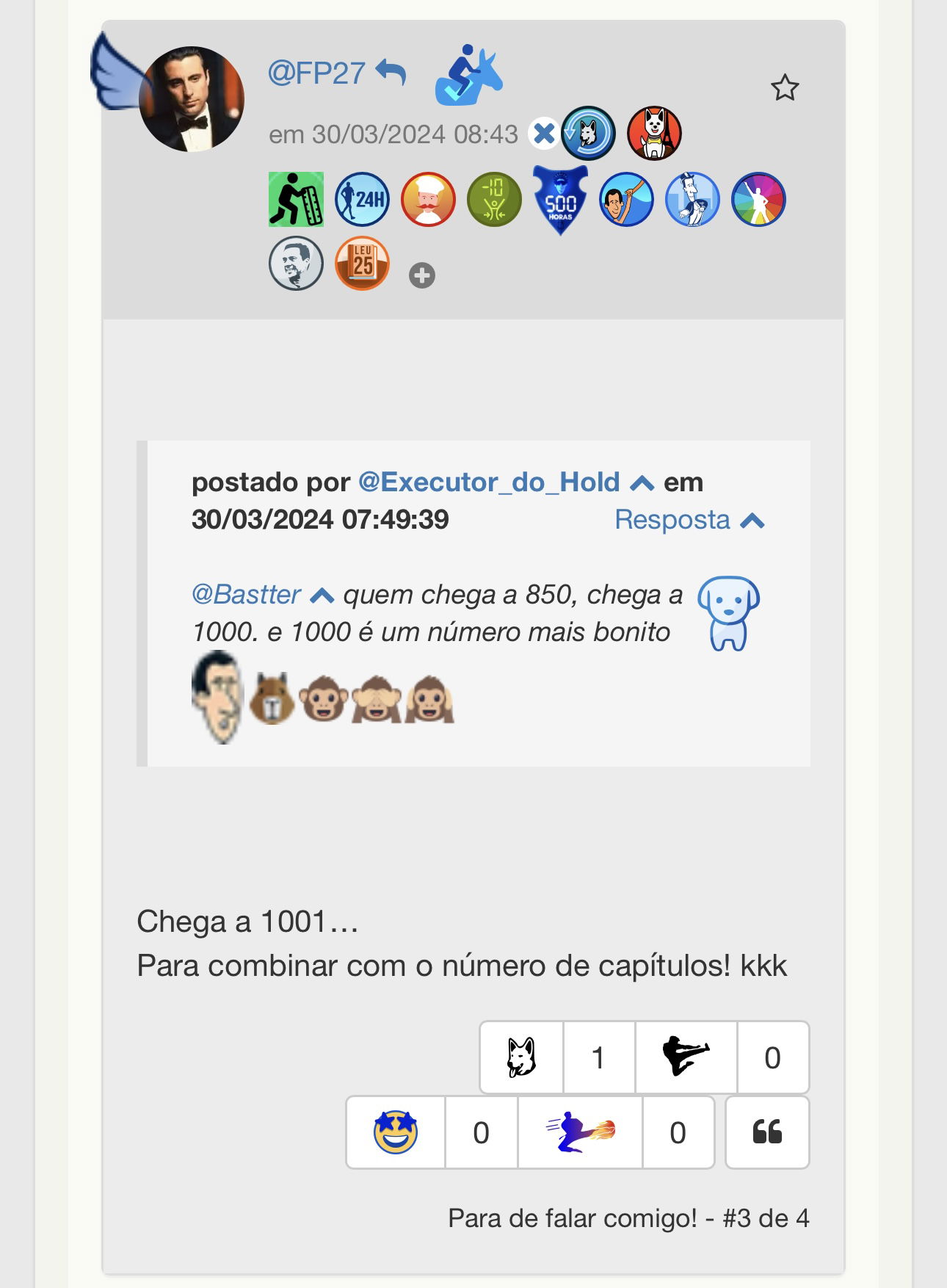
Task: Open FP27's avatar photo
Action: pyautogui.click(x=191, y=99)
